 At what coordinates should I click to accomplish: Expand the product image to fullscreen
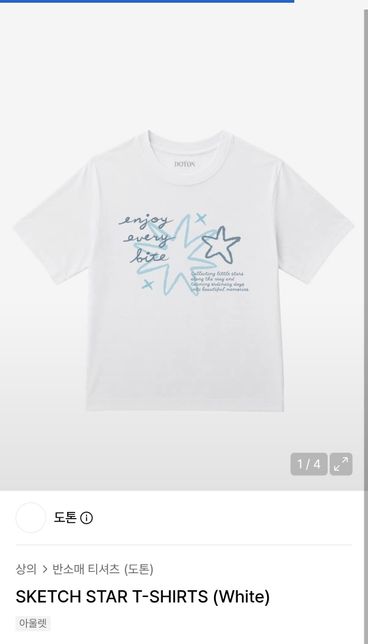pyautogui.click(x=341, y=464)
